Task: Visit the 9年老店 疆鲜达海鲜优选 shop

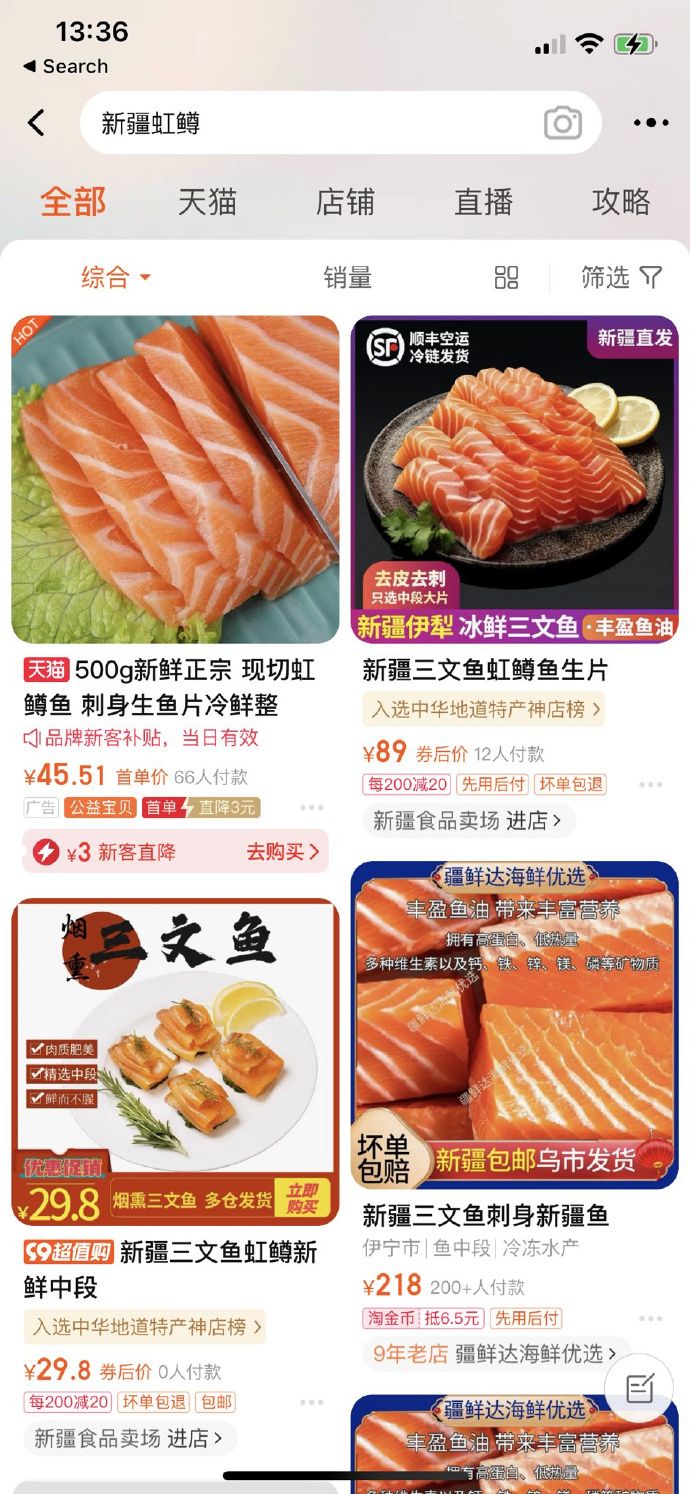Action: click(495, 1354)
